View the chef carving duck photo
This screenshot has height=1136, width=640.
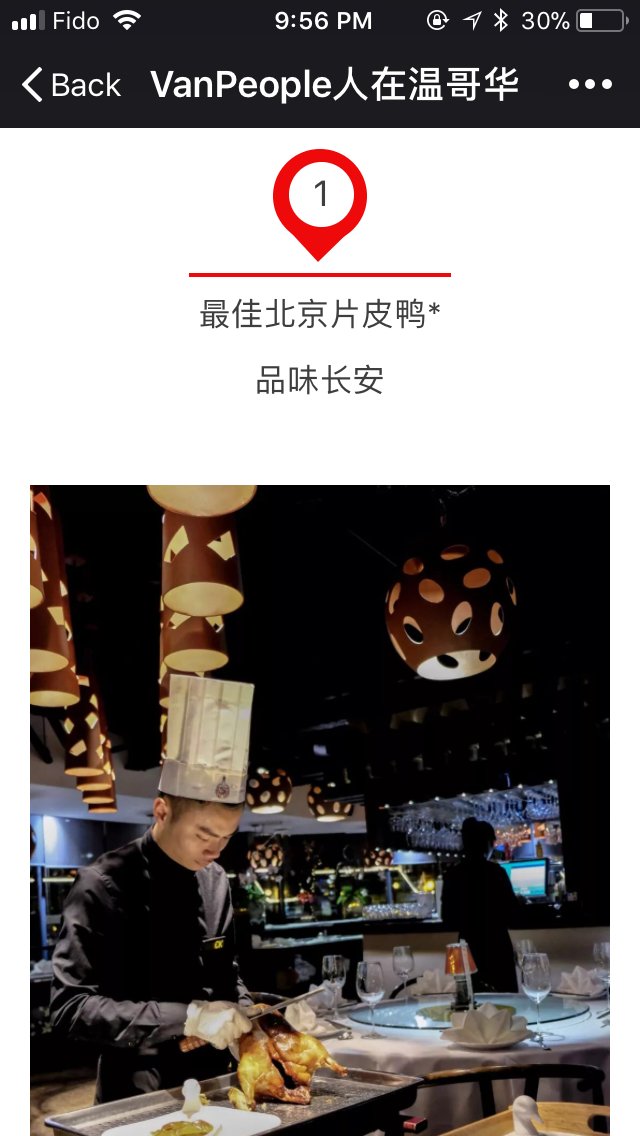(320, 810)
